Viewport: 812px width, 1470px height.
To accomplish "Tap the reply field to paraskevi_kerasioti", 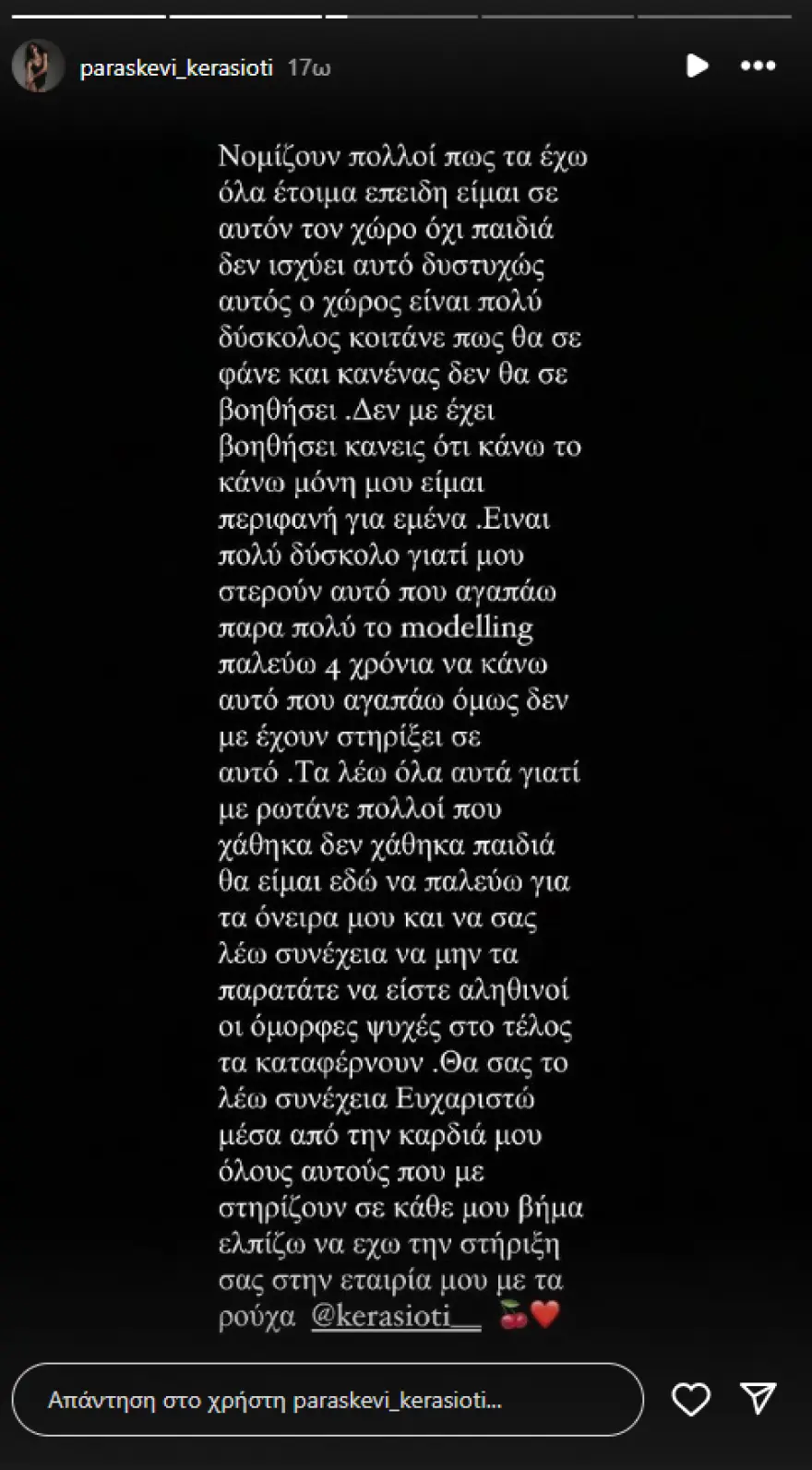I will coord(328,1400).
